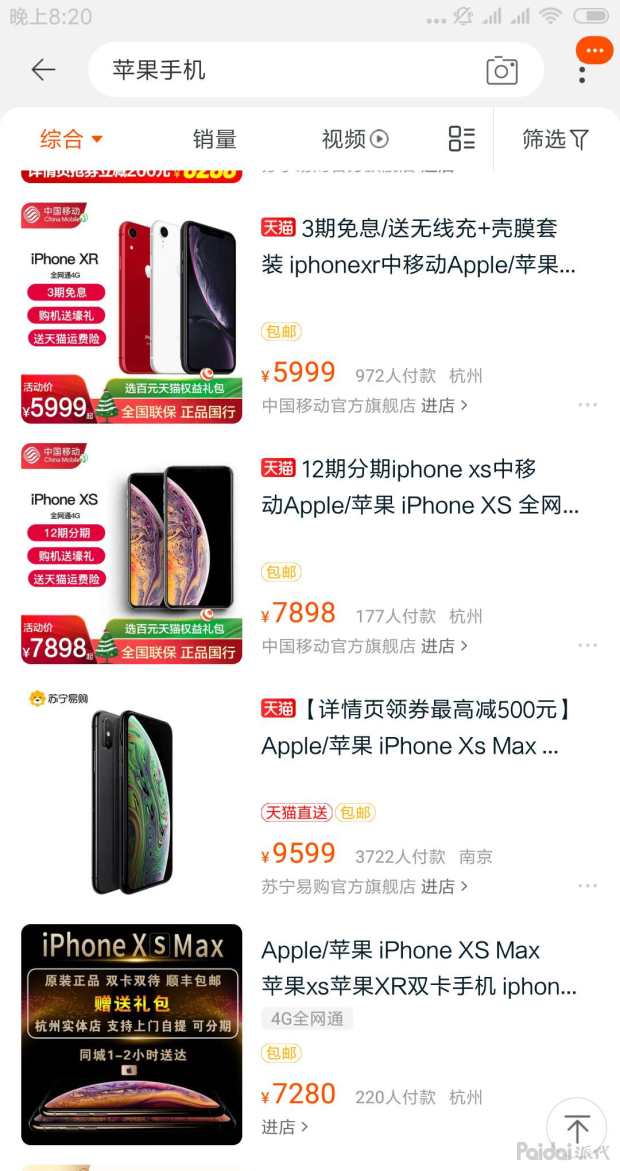Enter shop via 进店 on ¥5999 item
Viewport: 620px width, 1171px height.
444,406
